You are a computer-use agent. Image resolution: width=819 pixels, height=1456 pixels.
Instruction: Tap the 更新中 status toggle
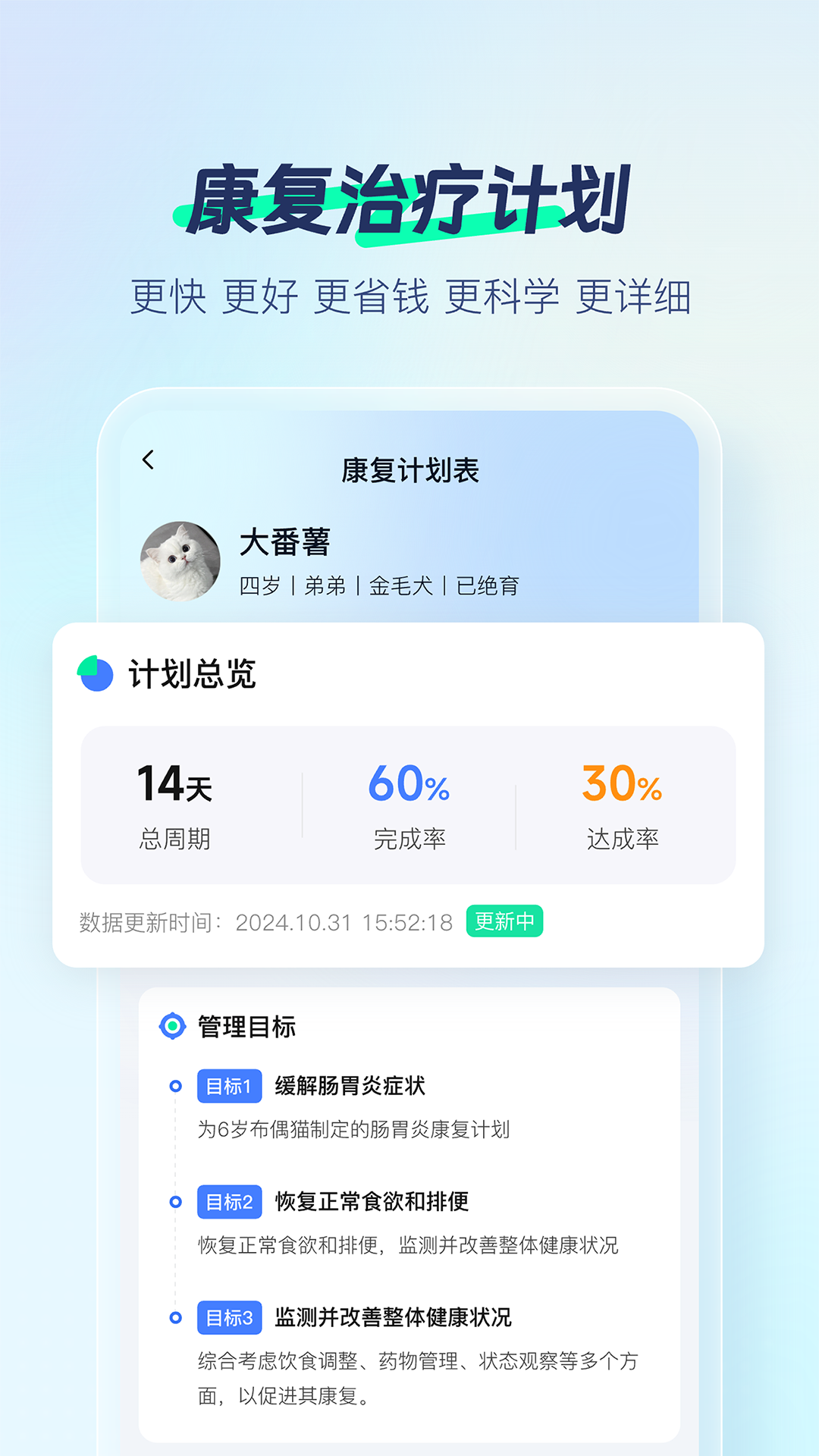point(504,922)
